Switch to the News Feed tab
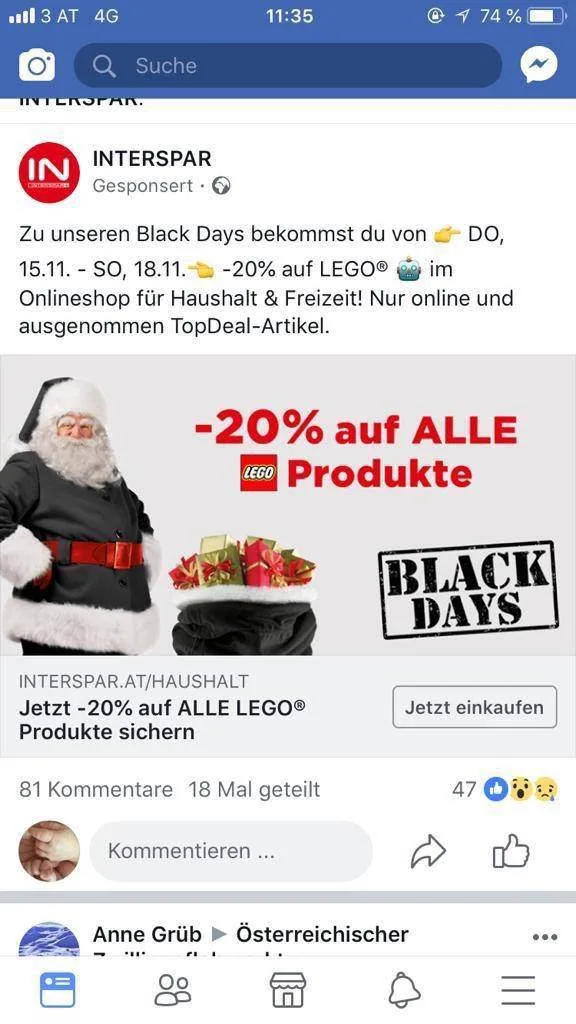Screen dimensions: 576x1024 [57, 990]
